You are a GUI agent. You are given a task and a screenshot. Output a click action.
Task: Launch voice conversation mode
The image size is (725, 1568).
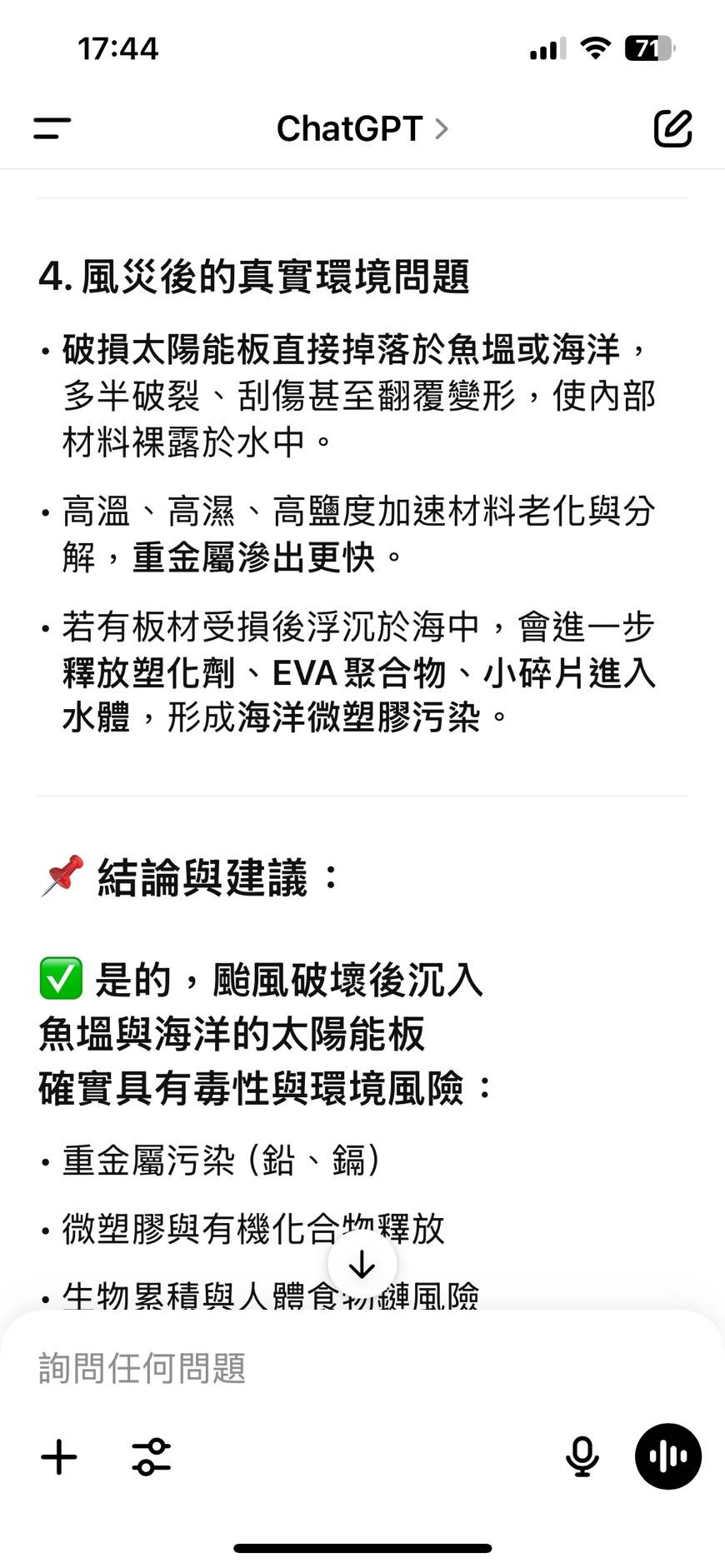point(667,1456)
